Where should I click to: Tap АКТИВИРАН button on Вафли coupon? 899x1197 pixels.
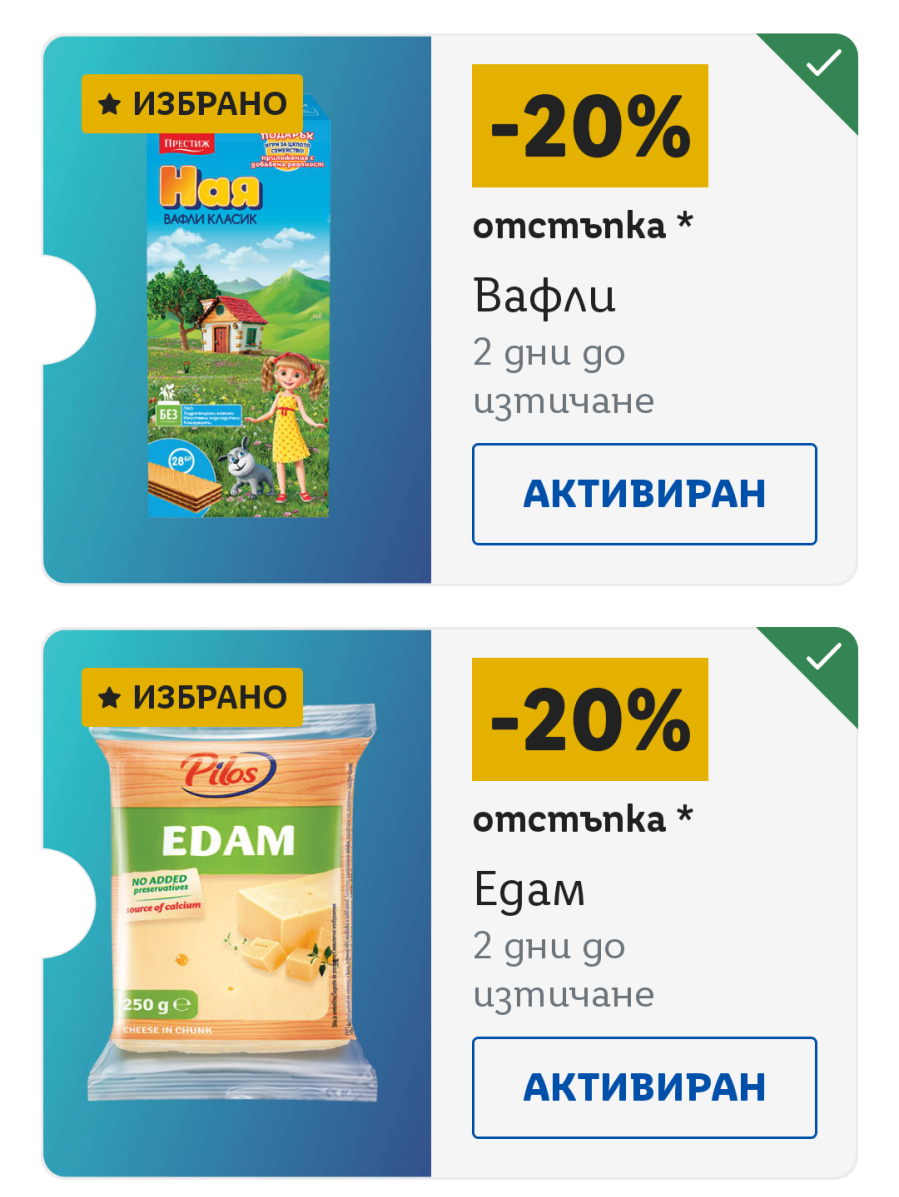coord(644,494)
